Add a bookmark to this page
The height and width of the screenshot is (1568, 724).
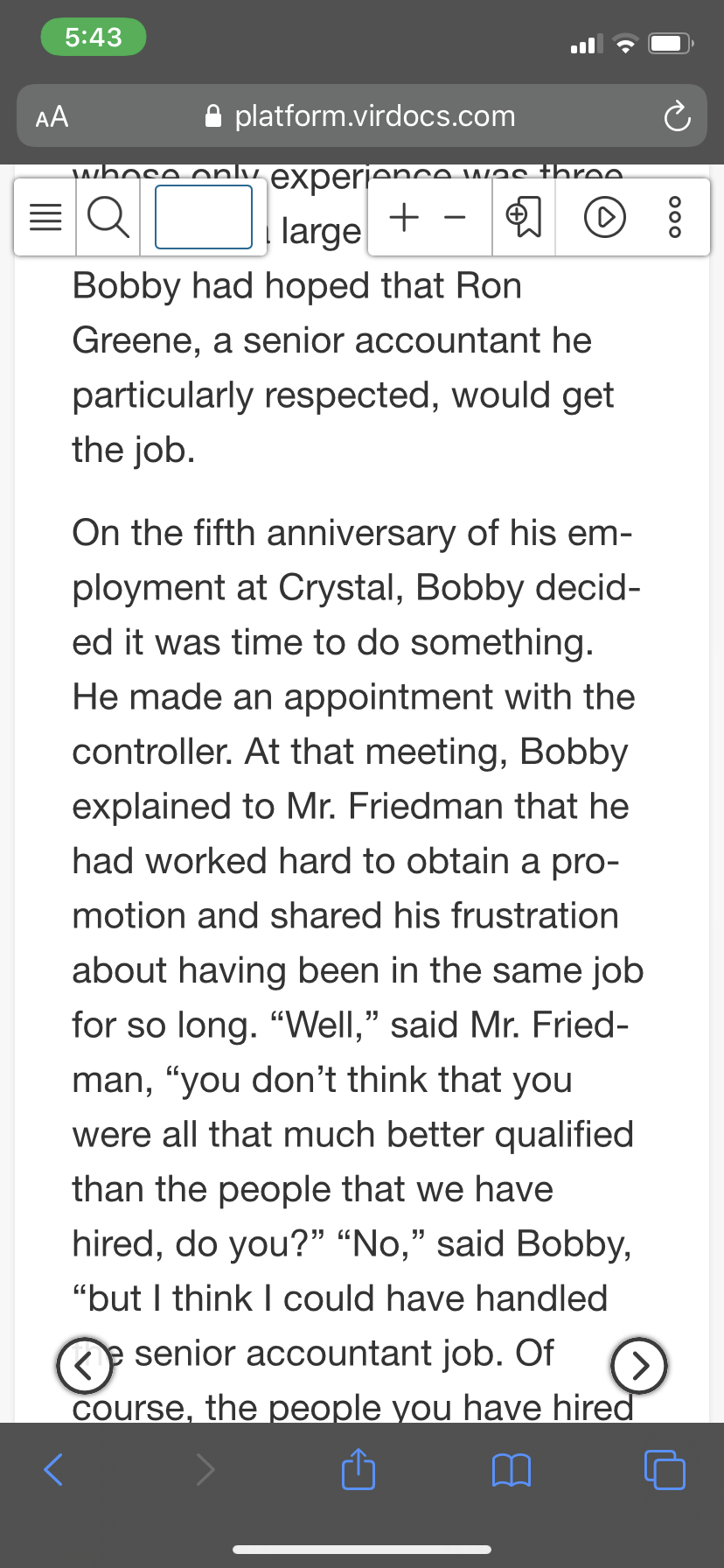524,217
